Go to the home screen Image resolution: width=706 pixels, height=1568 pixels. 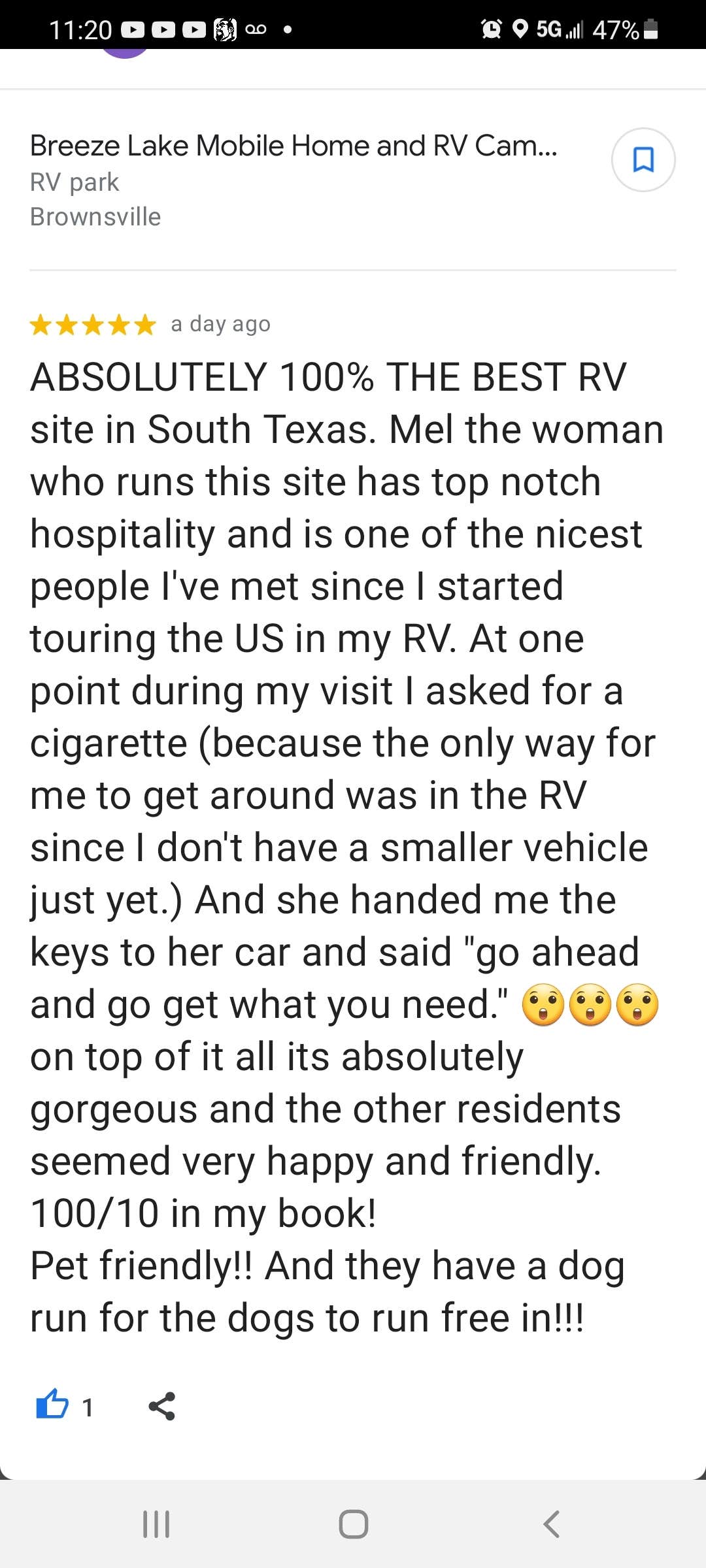click(x=353, y=1524)
